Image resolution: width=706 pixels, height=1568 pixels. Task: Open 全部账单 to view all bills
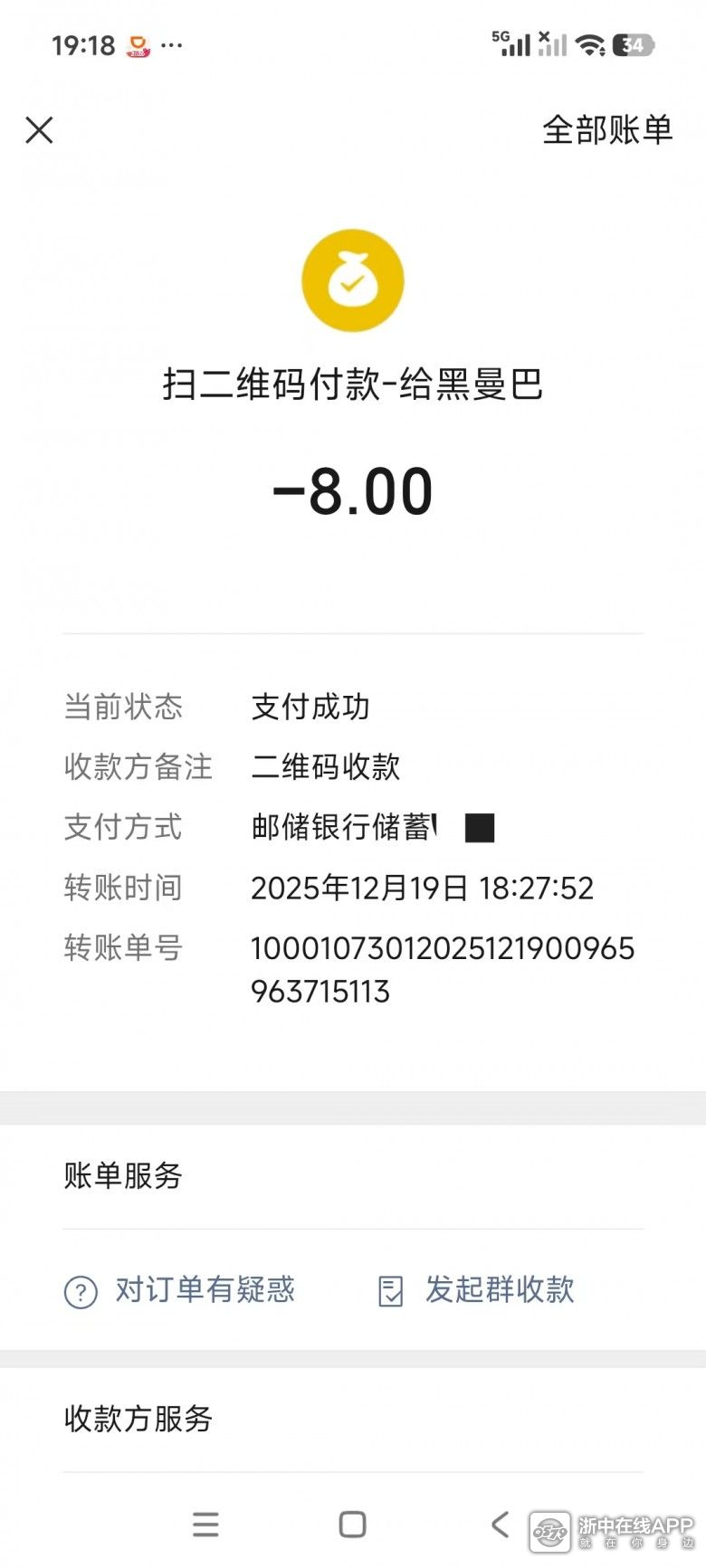(x=606, y=130)
